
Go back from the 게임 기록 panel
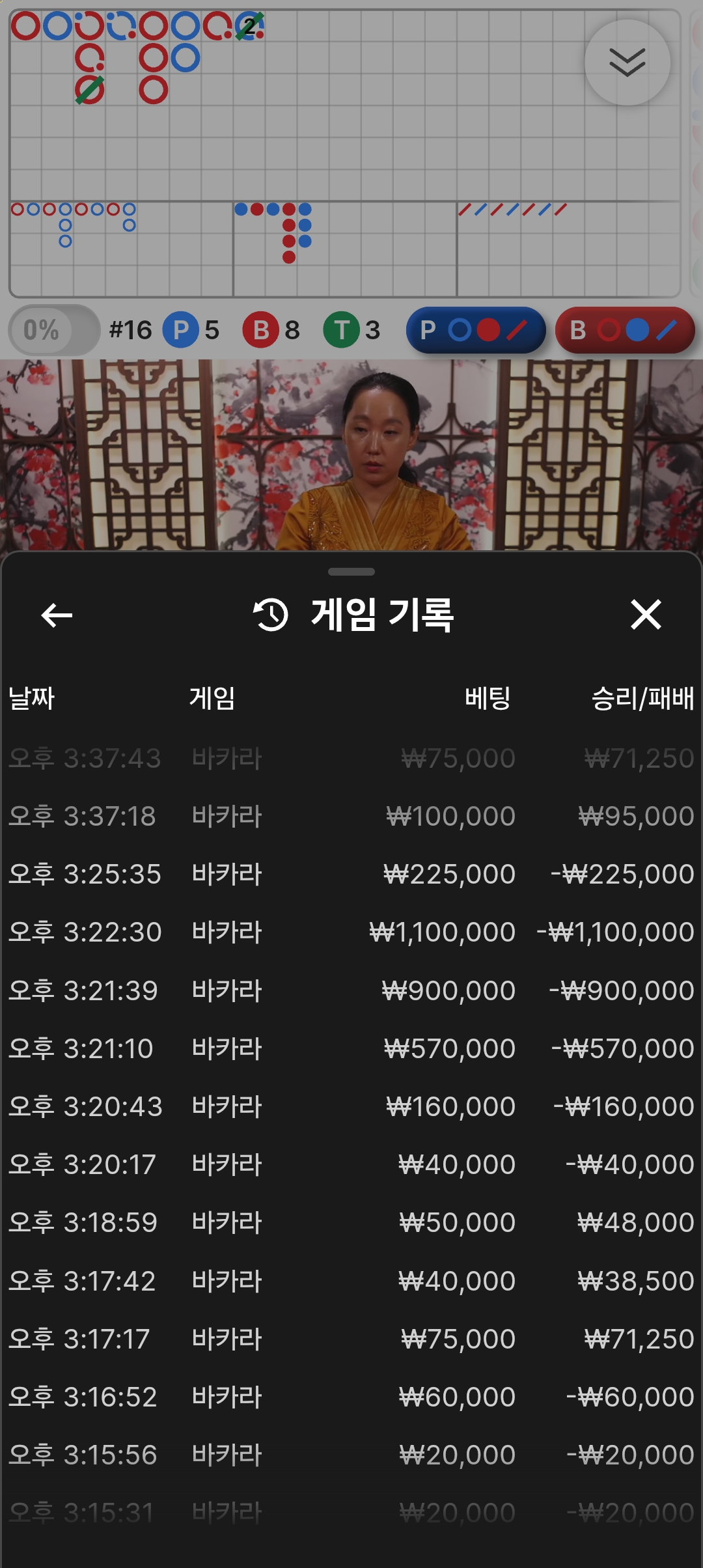tap(57, 615)
